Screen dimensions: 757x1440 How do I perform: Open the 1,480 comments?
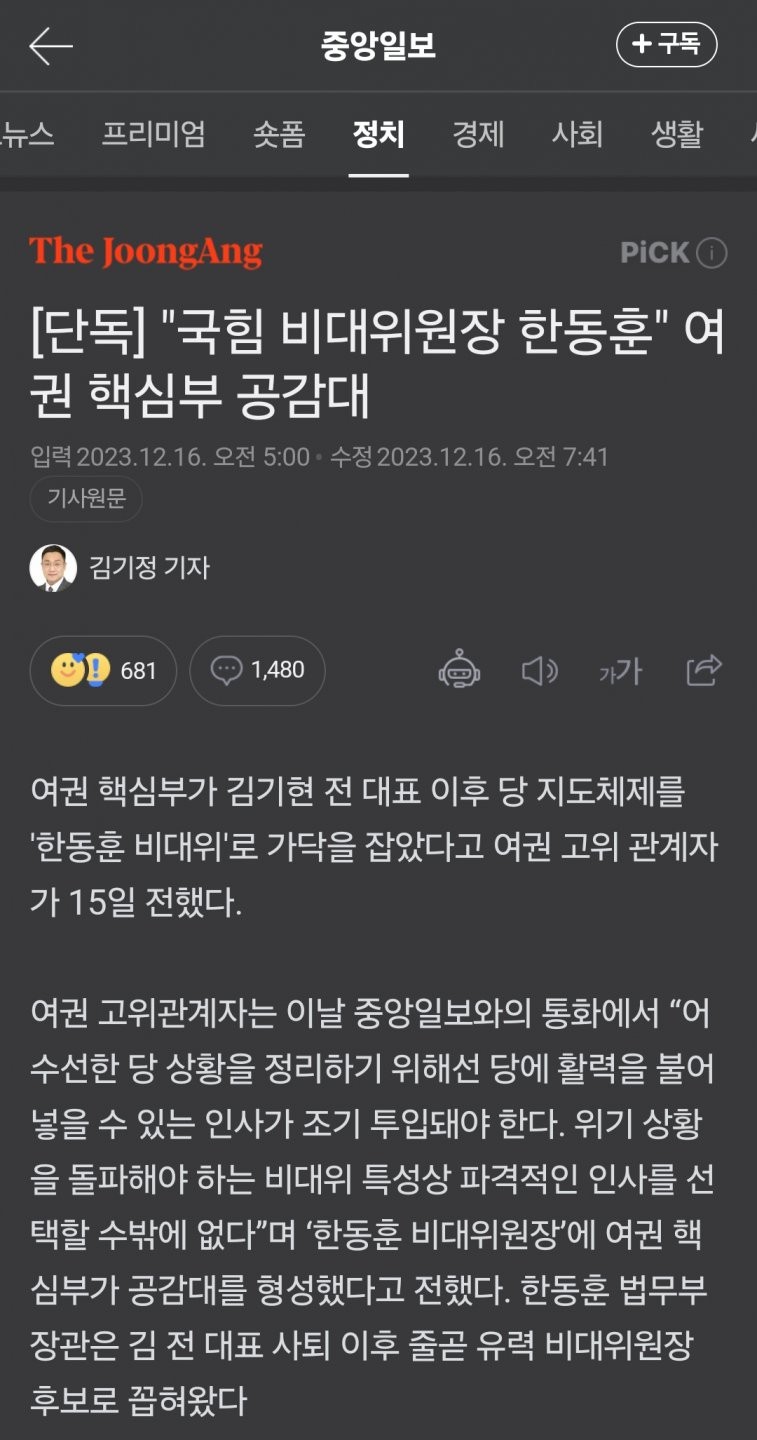coord(257,670)
